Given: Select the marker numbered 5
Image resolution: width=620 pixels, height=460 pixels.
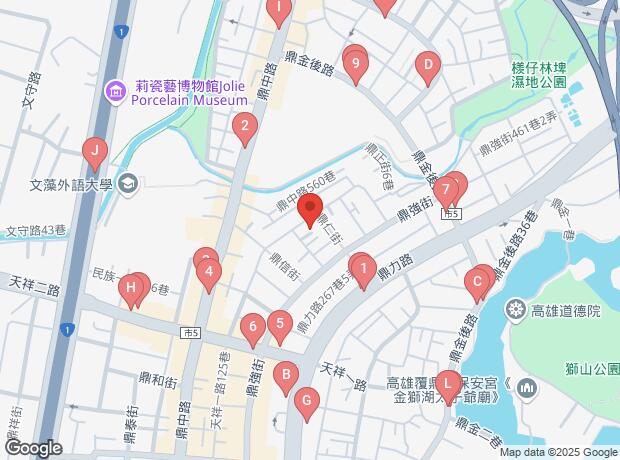Looking at the screenshot, I should (280, 323).
